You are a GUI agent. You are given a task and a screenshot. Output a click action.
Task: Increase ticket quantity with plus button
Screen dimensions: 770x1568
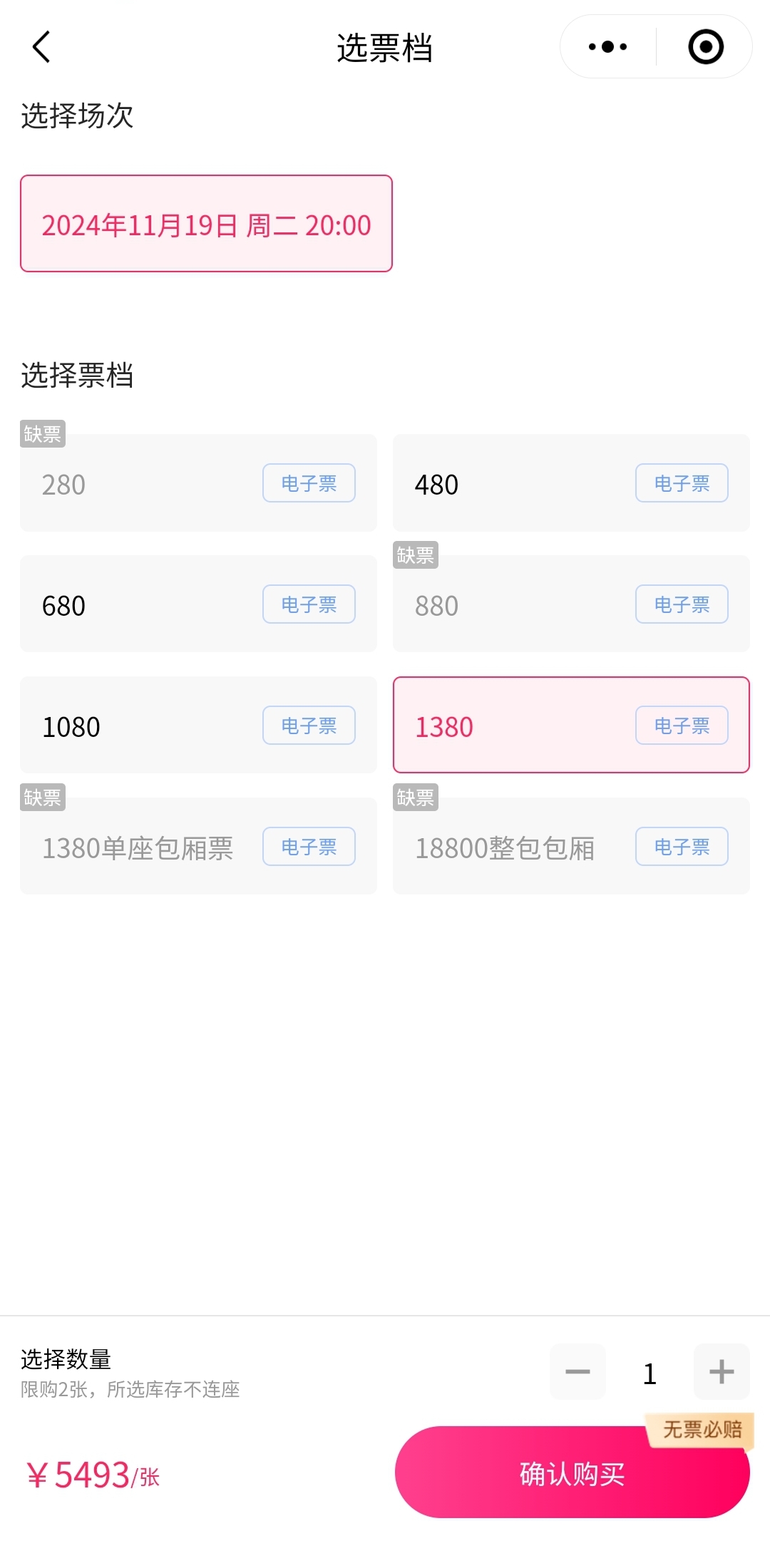pos(721,1371)
